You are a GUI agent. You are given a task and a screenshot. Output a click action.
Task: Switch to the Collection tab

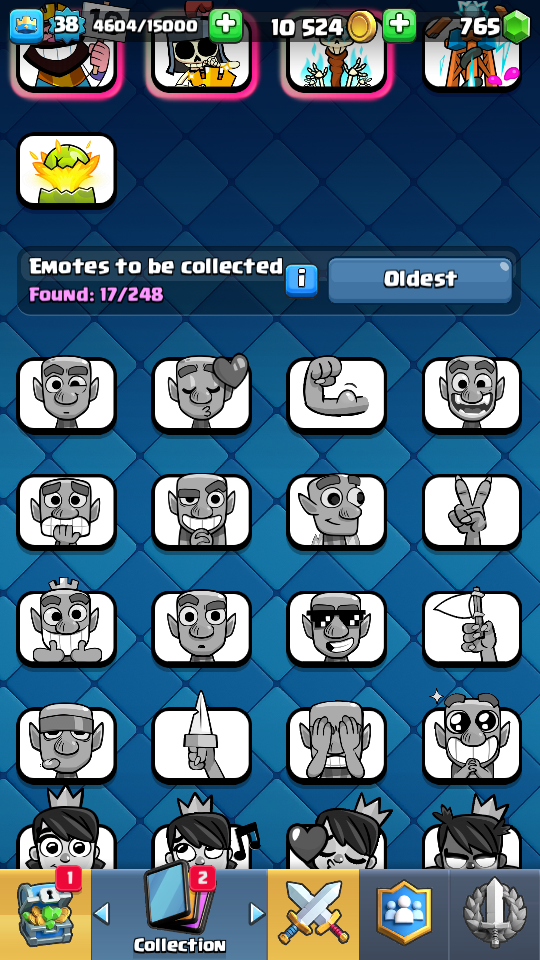(x=179, y=914)
